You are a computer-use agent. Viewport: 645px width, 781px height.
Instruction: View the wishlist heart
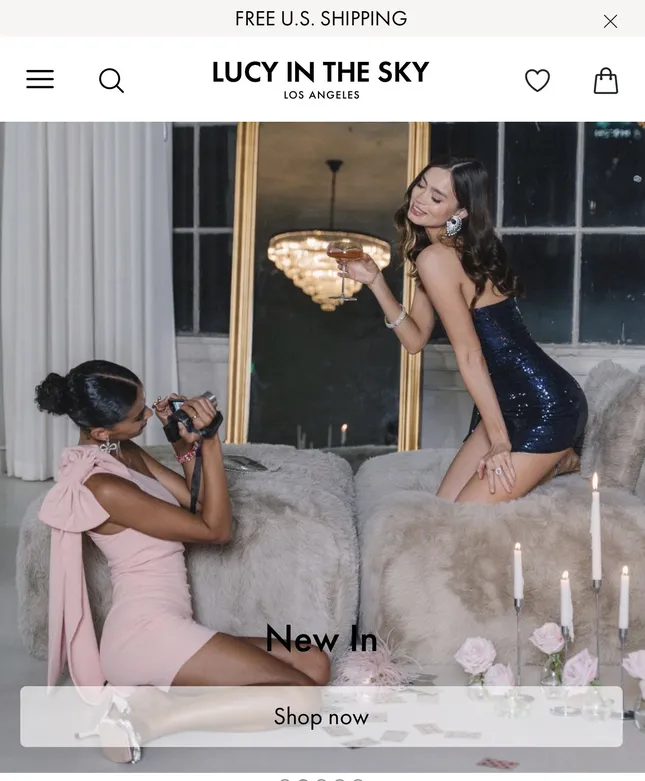[x=537, y=80]
